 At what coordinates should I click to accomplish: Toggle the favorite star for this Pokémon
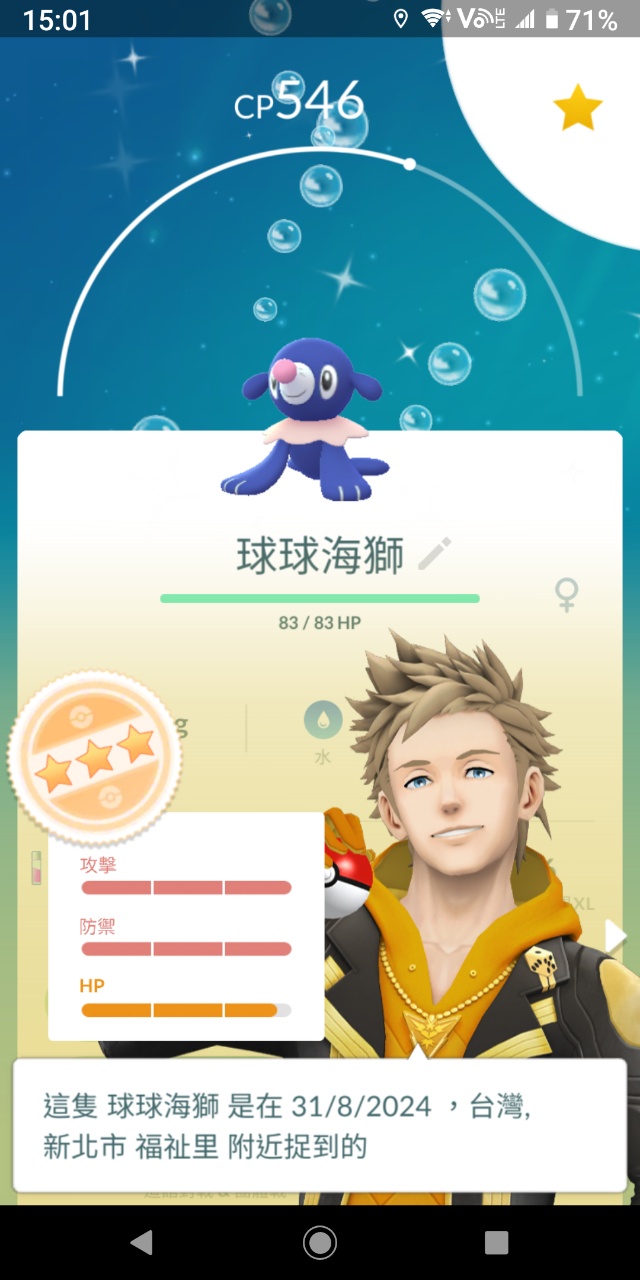(x=578, y=108)
